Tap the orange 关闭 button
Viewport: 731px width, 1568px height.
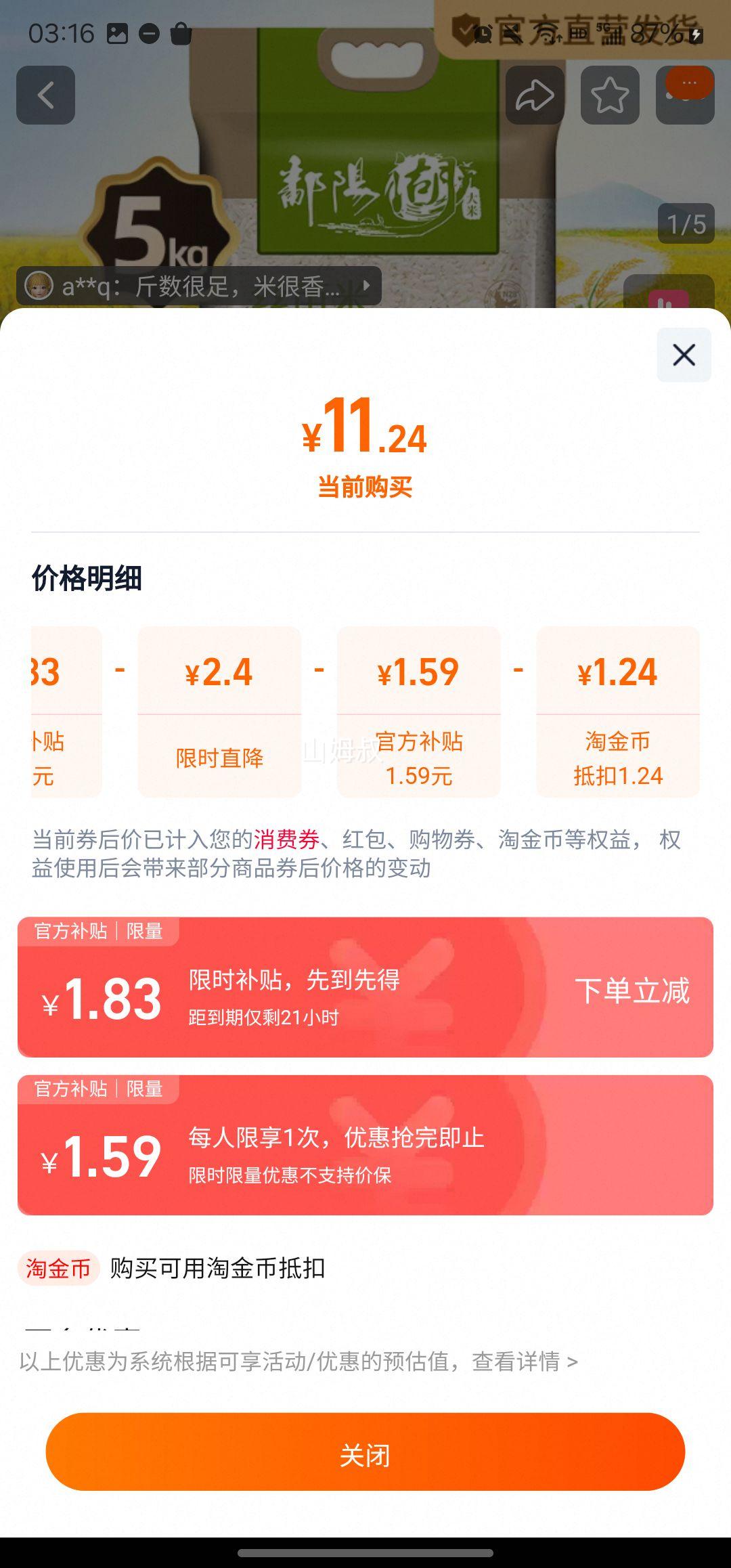click(x=365, y=1451)
